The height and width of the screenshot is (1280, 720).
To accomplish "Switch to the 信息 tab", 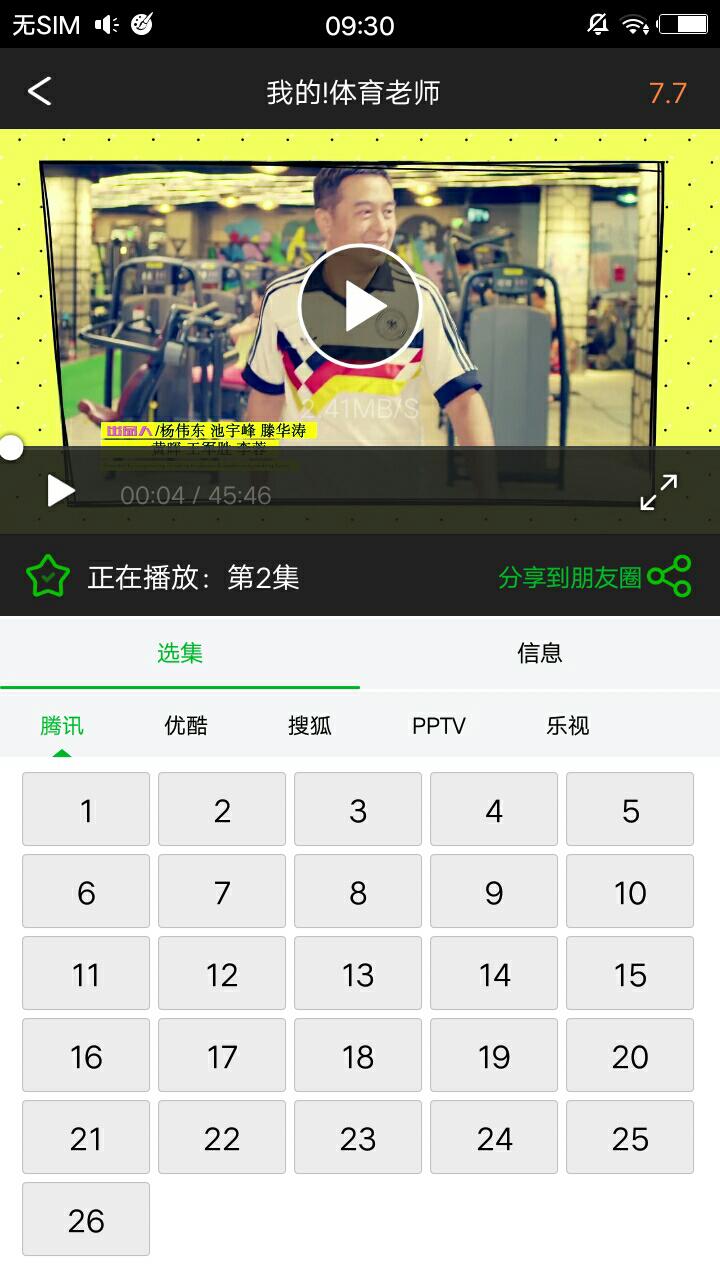I will point(539,653).
